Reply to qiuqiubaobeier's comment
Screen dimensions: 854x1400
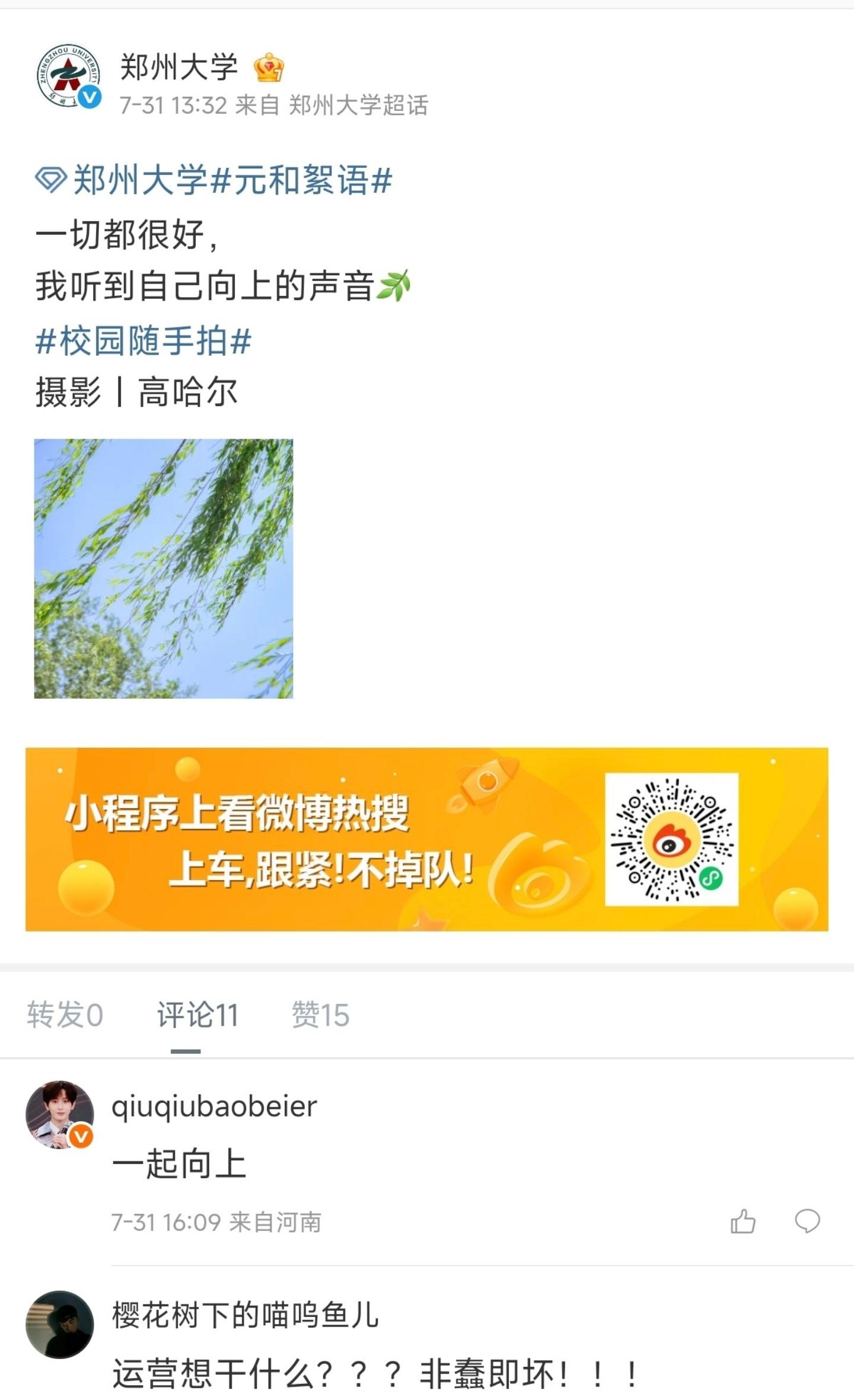click(807, 1222)
